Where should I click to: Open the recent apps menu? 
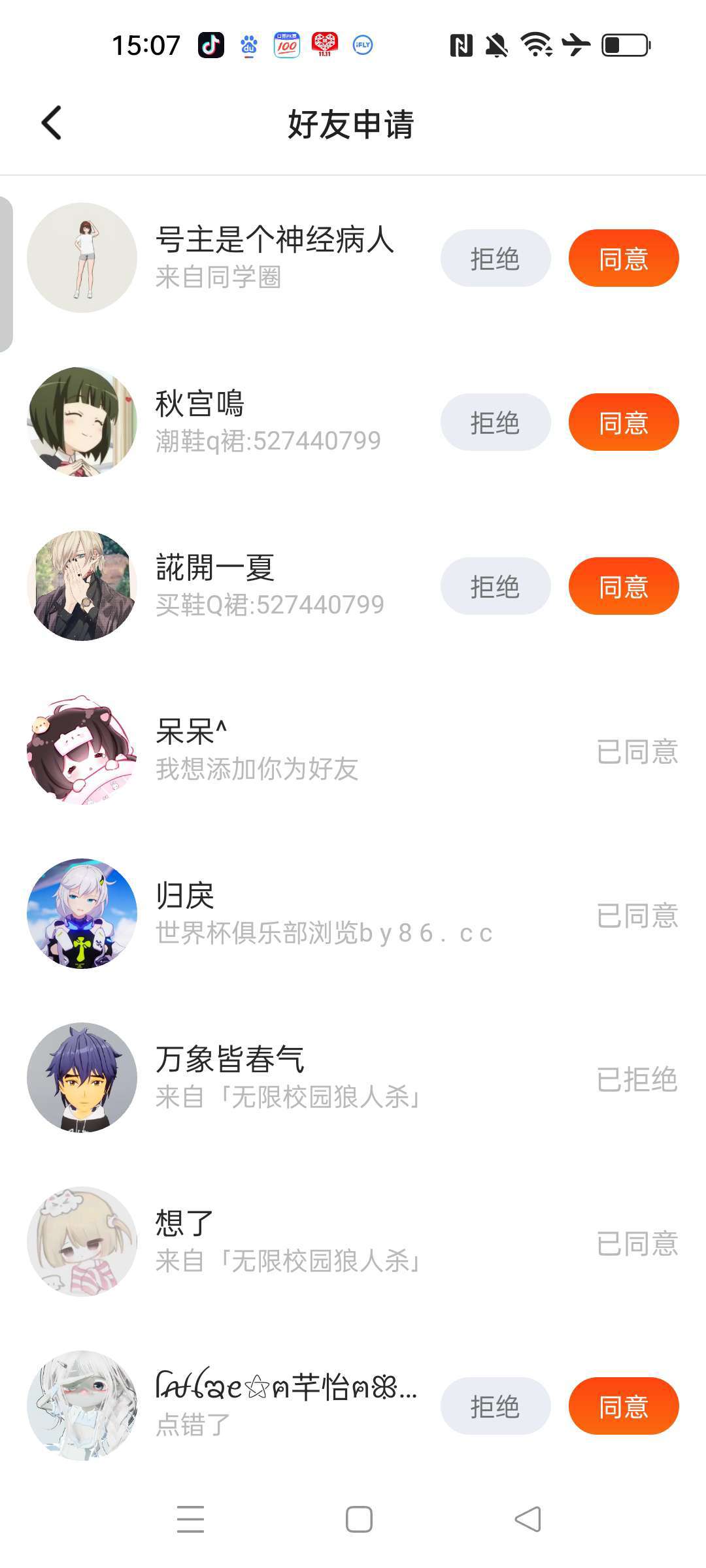tap(190, 1519)
